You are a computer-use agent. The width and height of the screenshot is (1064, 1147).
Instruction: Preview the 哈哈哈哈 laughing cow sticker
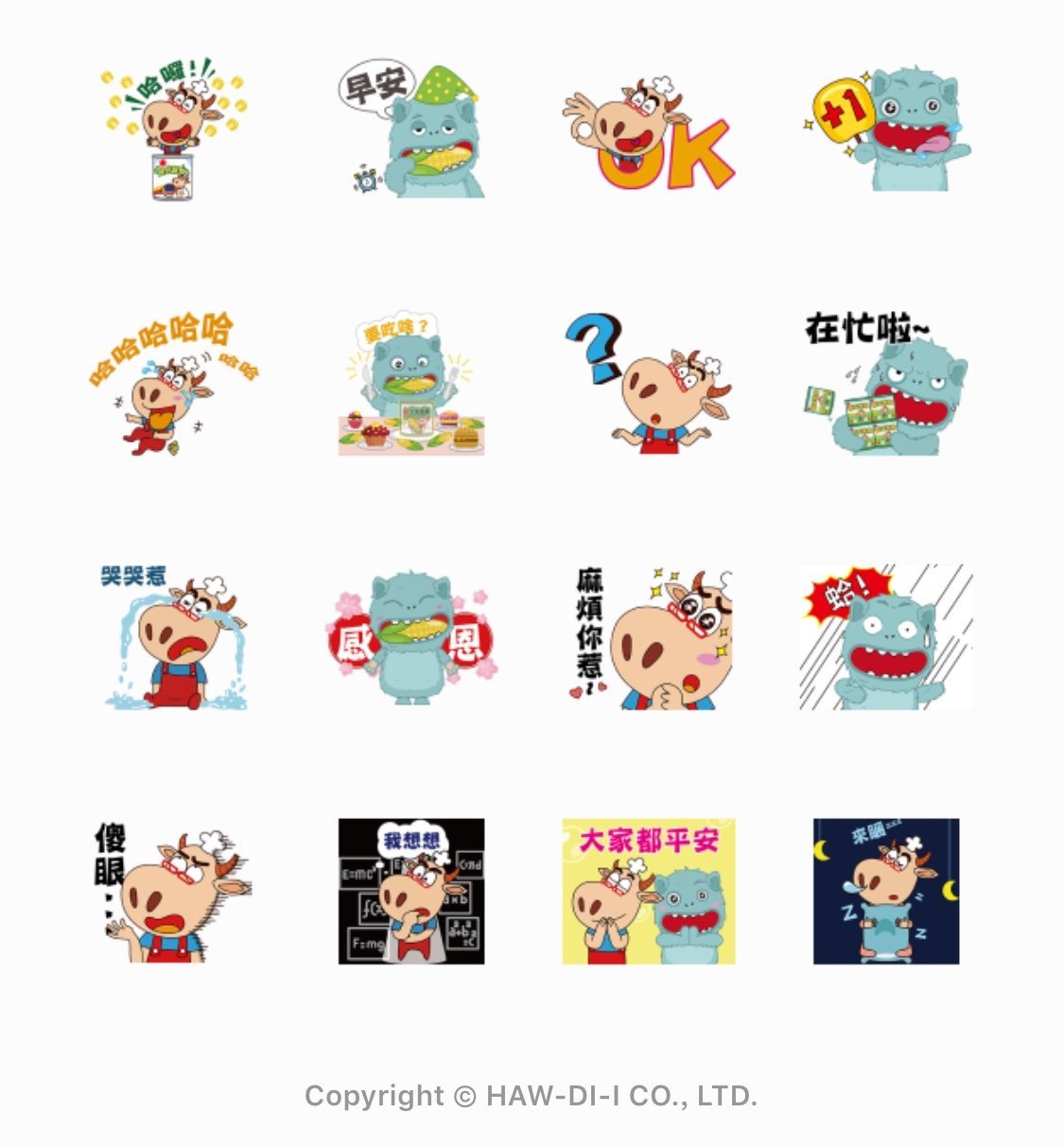[175, 383]
